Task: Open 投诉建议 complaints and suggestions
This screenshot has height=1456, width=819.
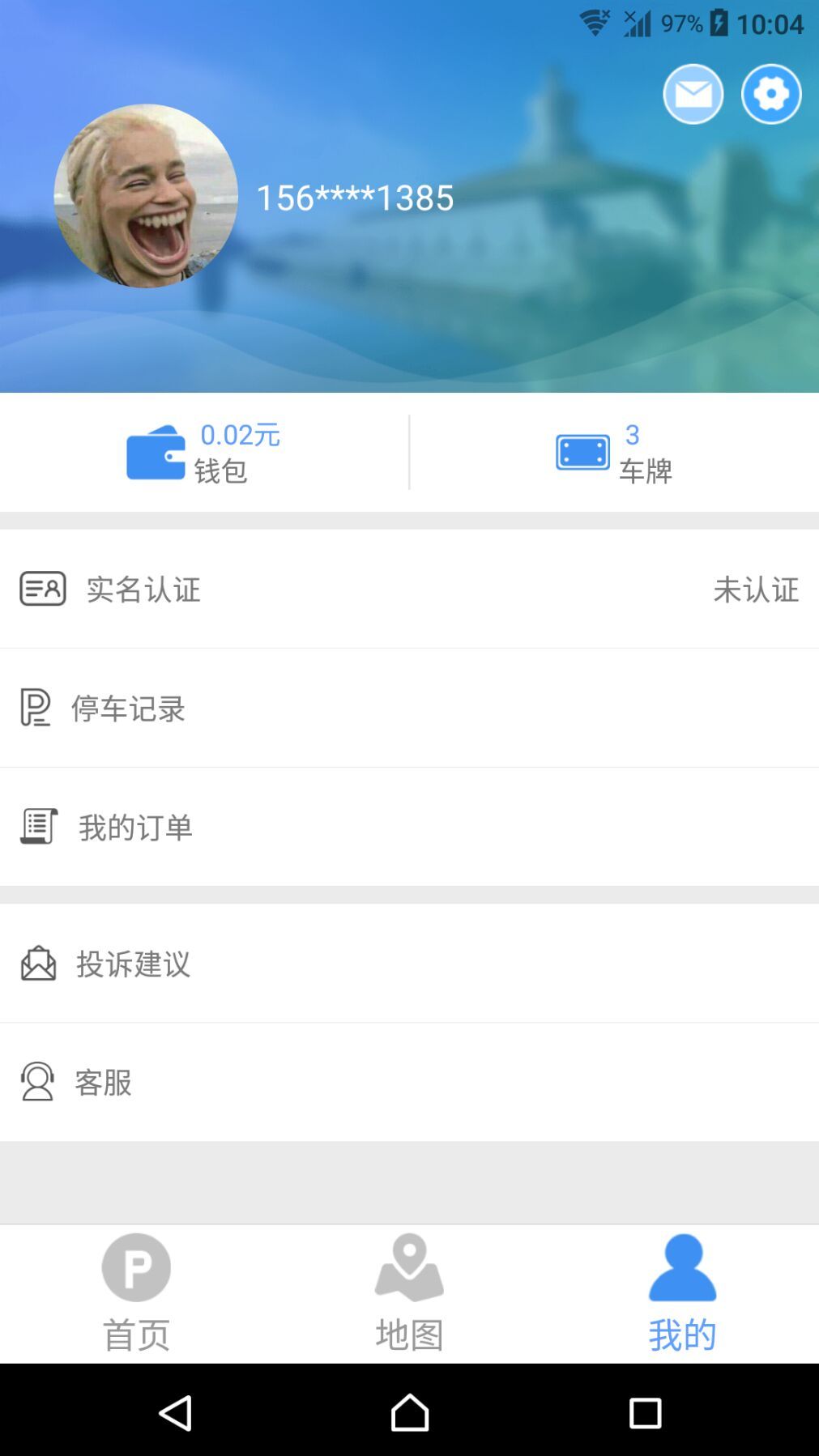Action: point(409,963)
